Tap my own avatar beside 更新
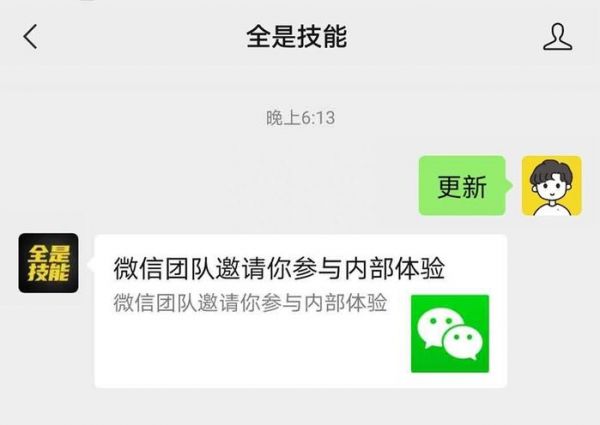The height and width of the screenshot is (425, 600). (551, 186)
